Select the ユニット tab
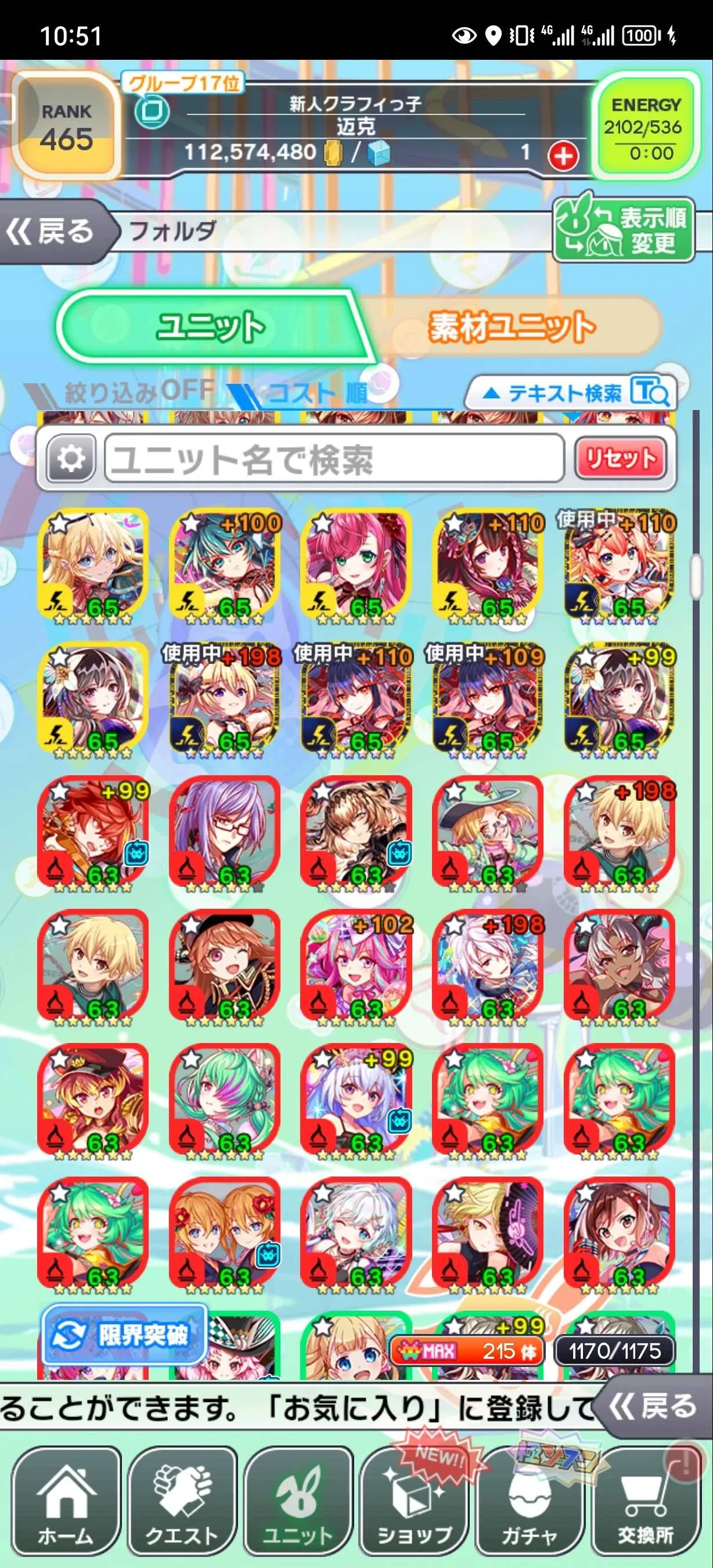The width and height of the screenshot is (713, 1568). (x=210, y=327)
